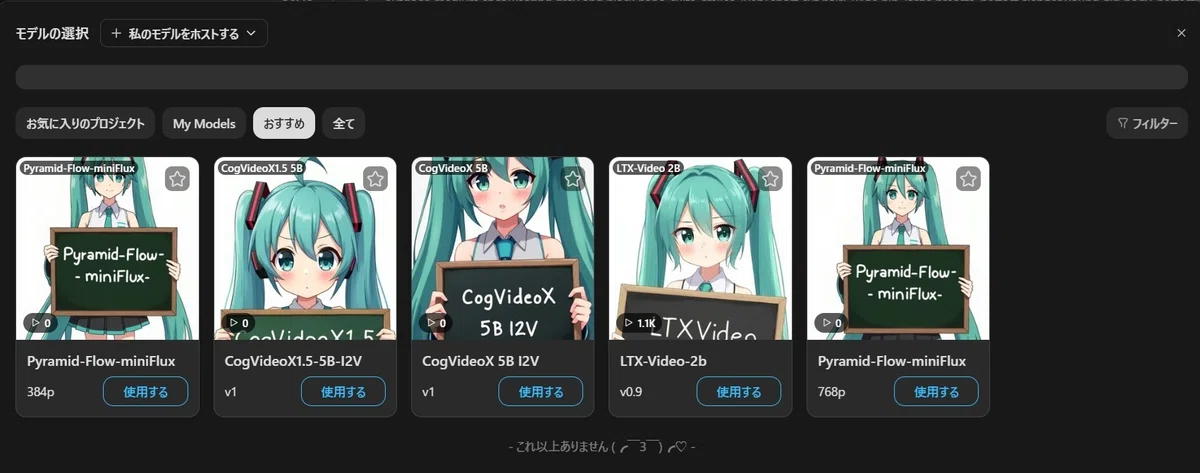Switch to the My Models tab
The width and height of the screenshot is (1200, 473).
tap(204, 123)
